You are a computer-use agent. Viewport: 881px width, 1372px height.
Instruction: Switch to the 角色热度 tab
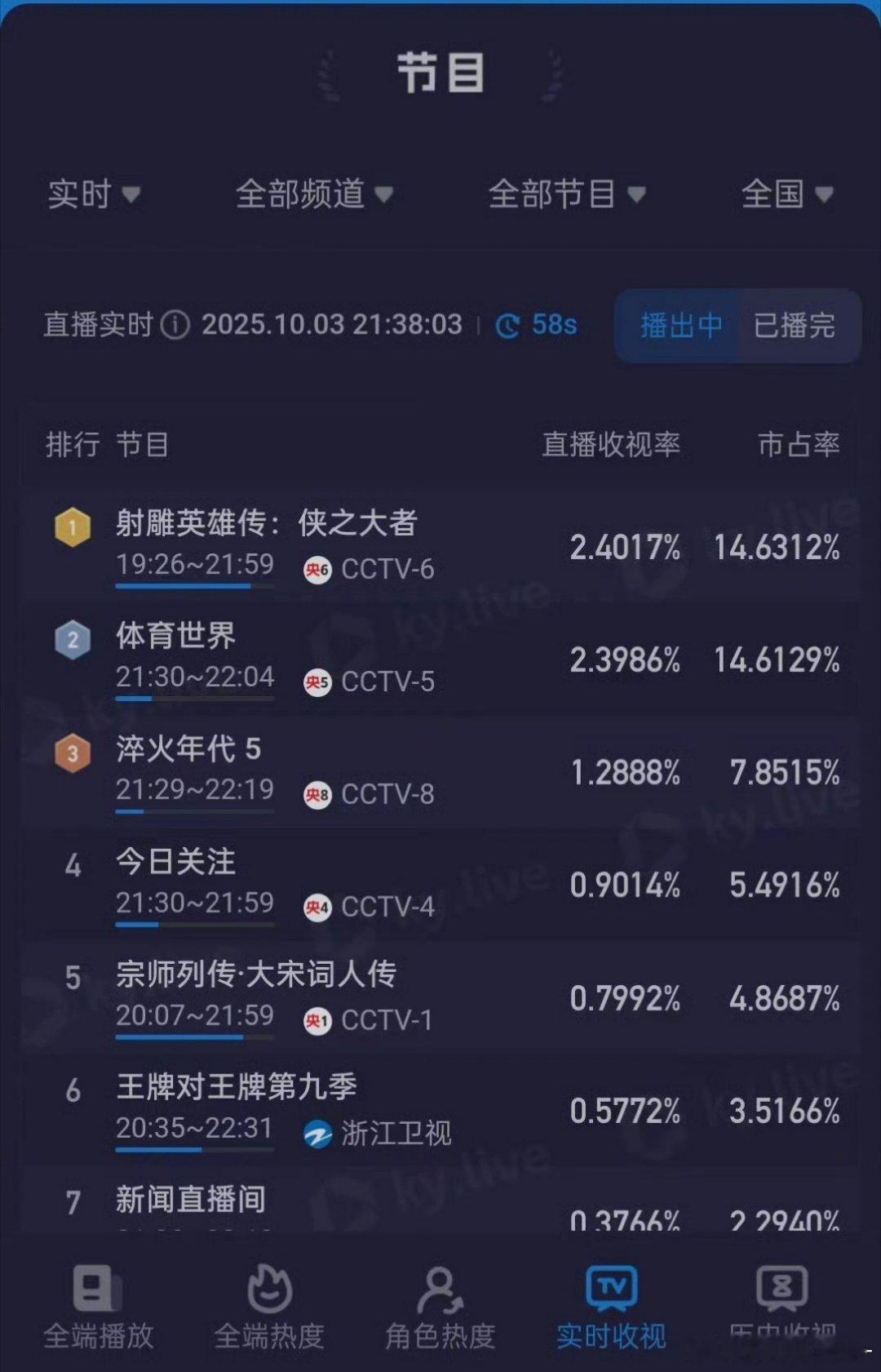pyautogui.click(x=440, y=1306)
